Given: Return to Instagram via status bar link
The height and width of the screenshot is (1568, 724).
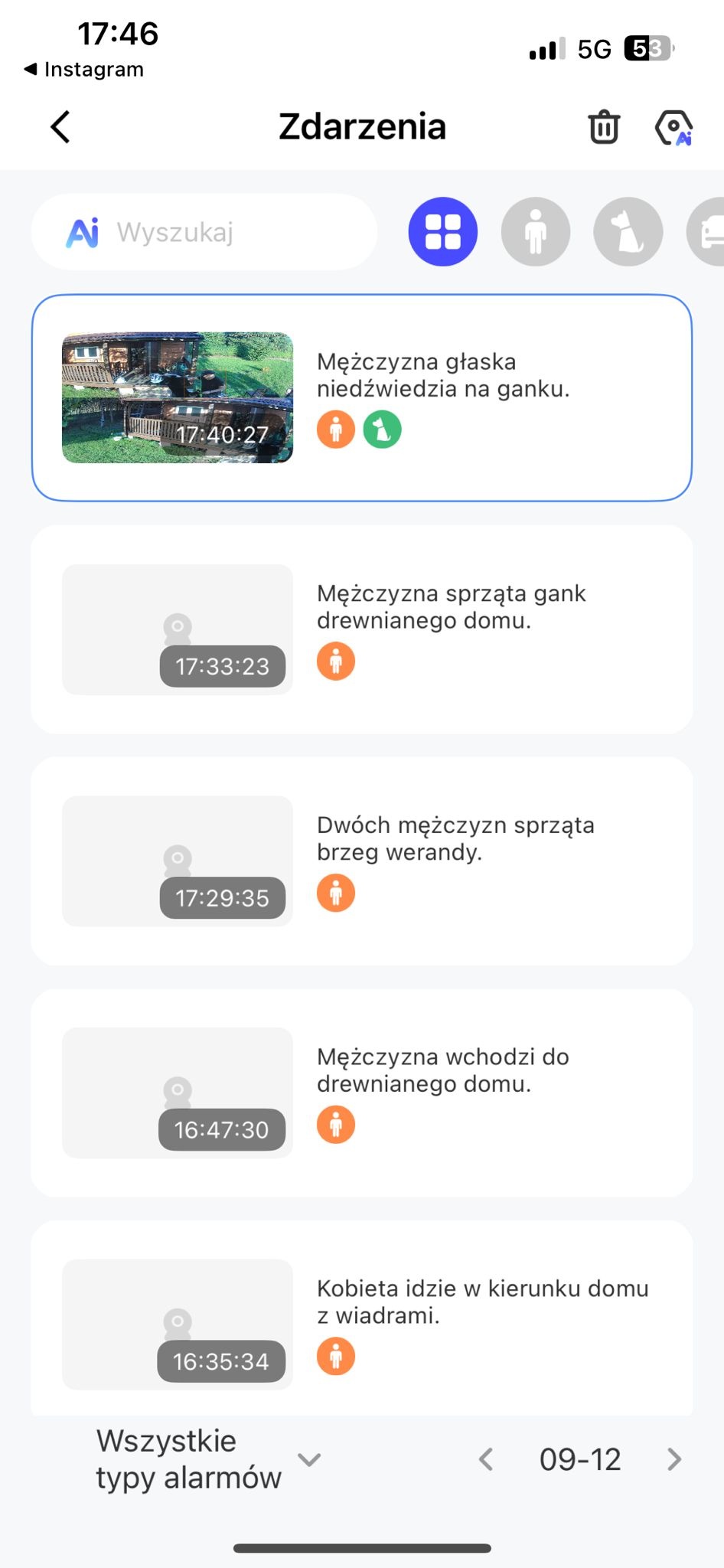Looking at the screenshot, I should click(84, 69).
